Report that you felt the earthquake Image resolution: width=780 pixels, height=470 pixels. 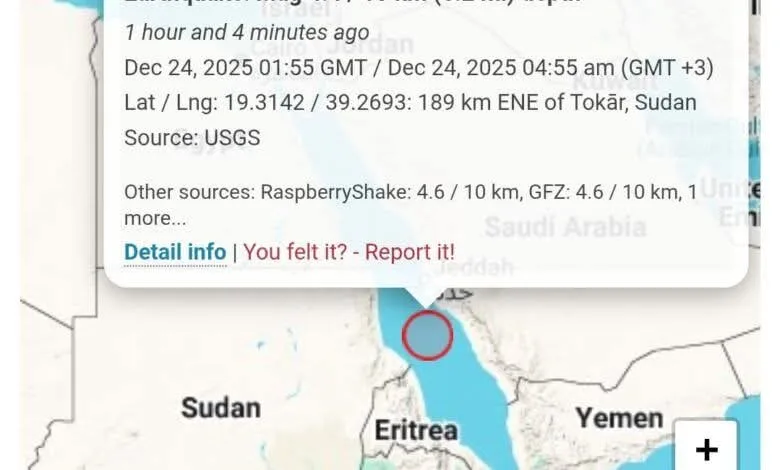coord(349,252)
